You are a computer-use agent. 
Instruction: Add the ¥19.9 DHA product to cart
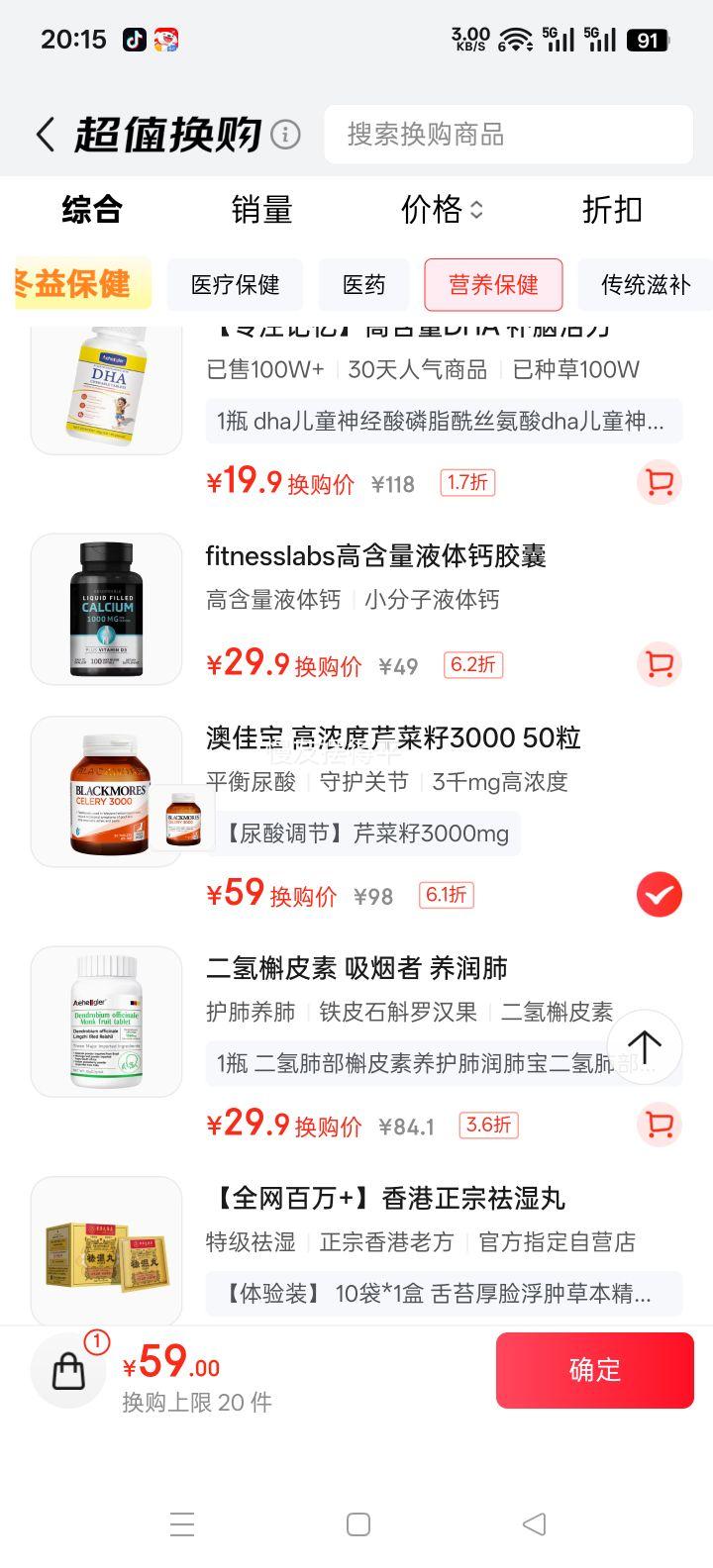coord(659,483)
